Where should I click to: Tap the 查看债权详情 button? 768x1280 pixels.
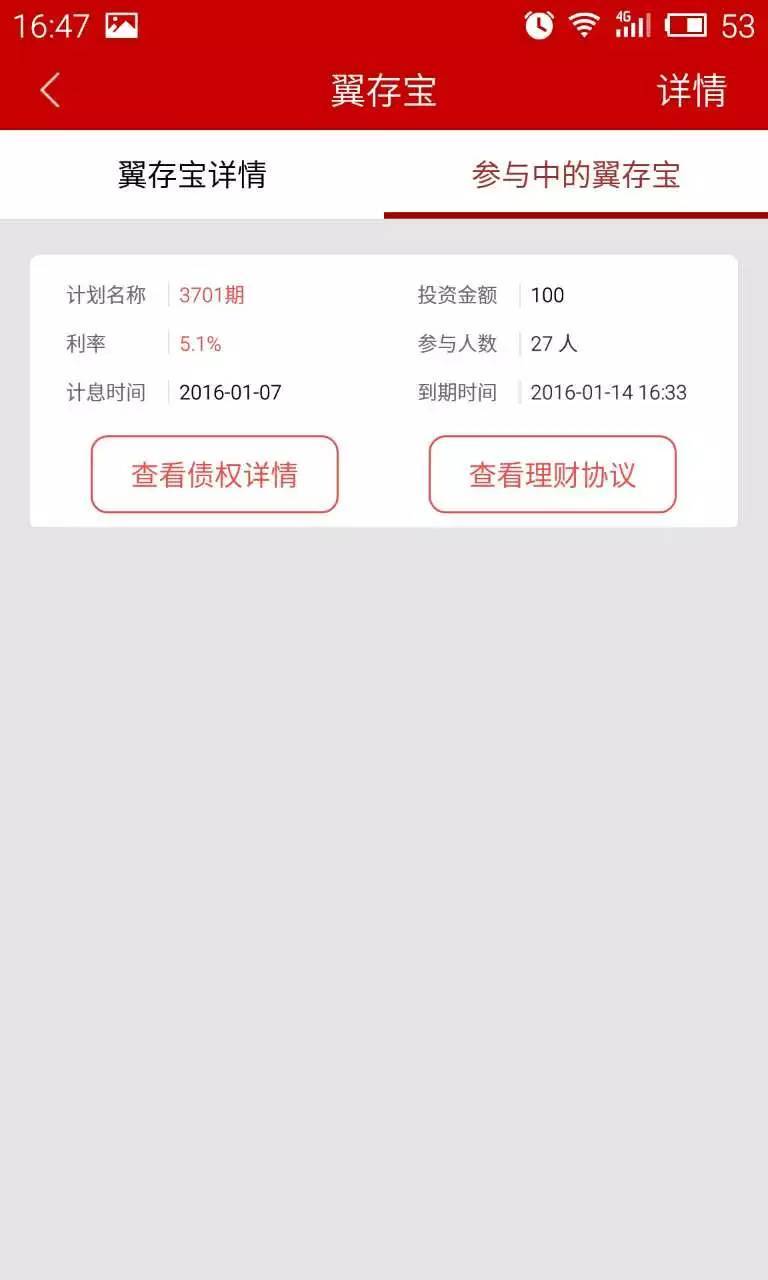tap(214, 474)
